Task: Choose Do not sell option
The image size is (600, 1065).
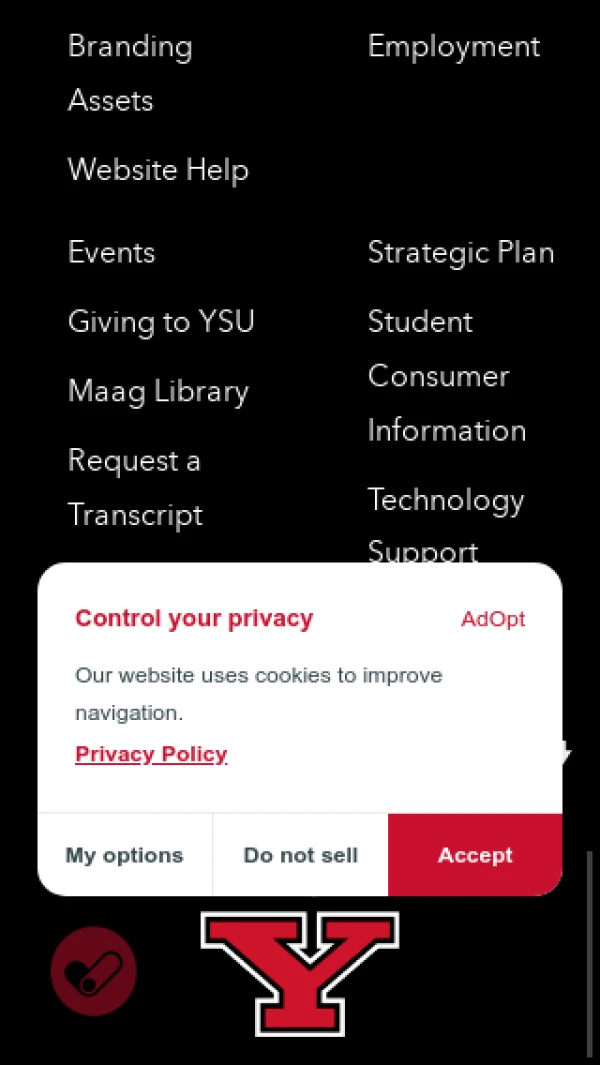Action: (x=300, y=855)
